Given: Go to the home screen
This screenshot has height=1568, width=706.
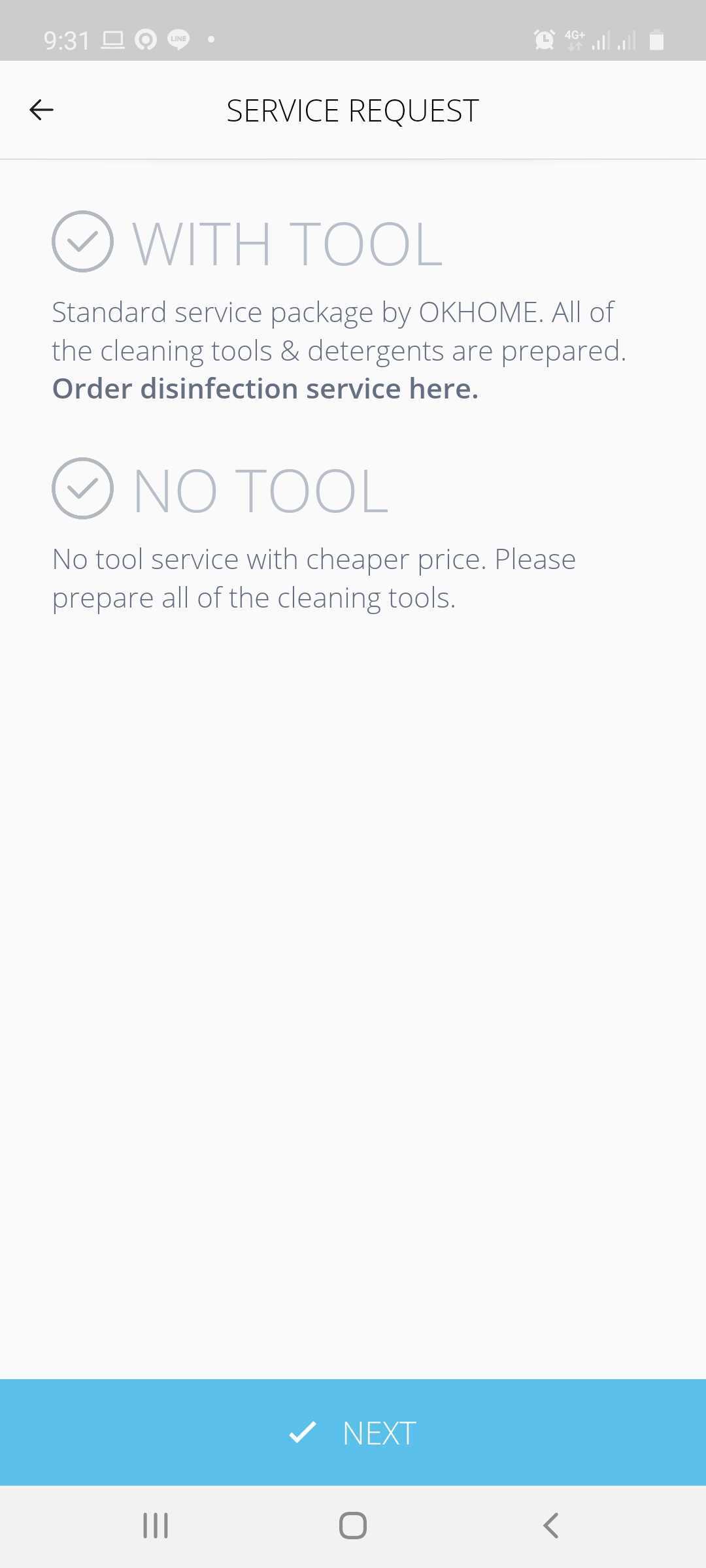Looking at the screenshot, I should 353,1526.
